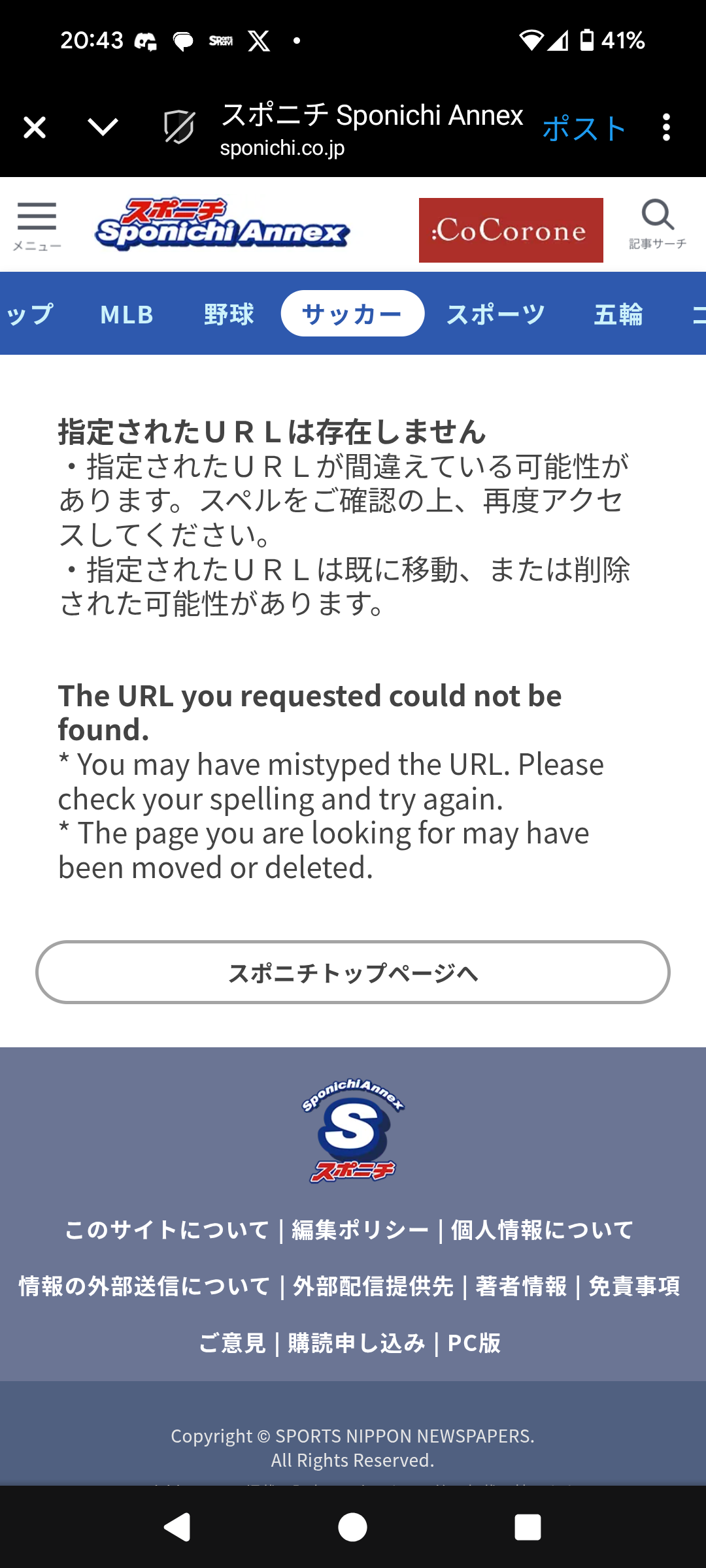Open the 個人情報について footer link
Screen dimensions: 706x1568
tap(542, 1230)
